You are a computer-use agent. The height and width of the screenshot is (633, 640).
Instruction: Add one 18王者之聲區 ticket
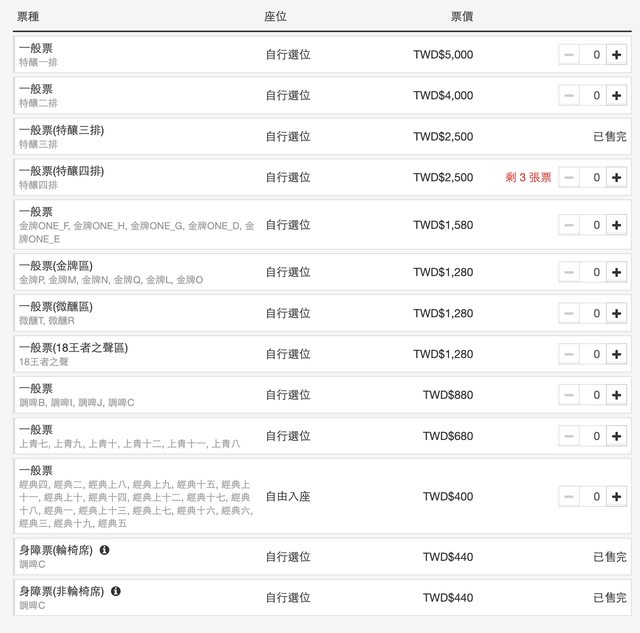click(x=617, y=354)
